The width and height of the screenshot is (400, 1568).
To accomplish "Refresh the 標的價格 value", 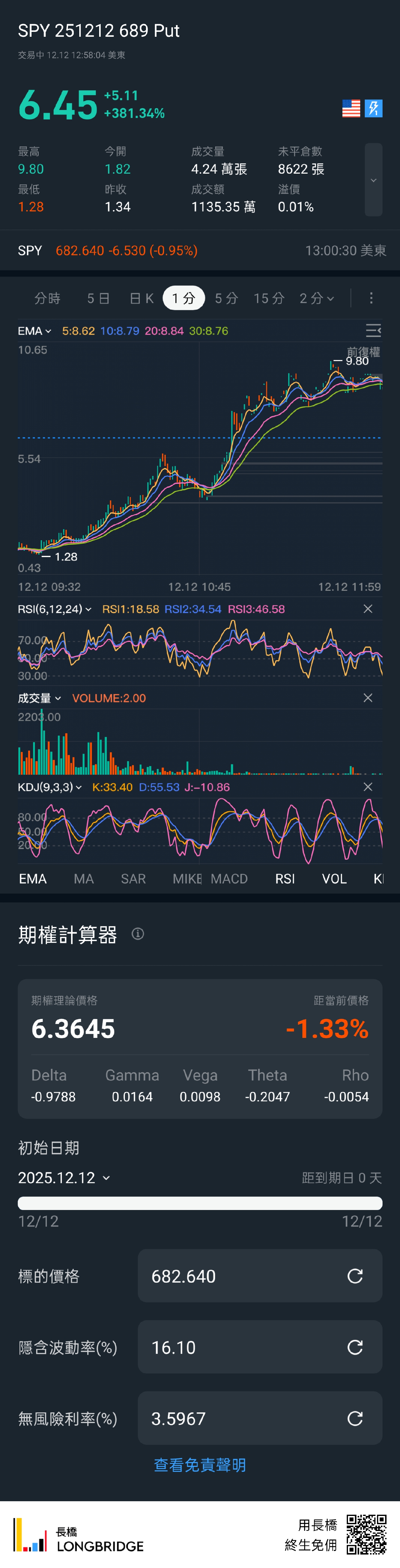I will coord(355,1276).
